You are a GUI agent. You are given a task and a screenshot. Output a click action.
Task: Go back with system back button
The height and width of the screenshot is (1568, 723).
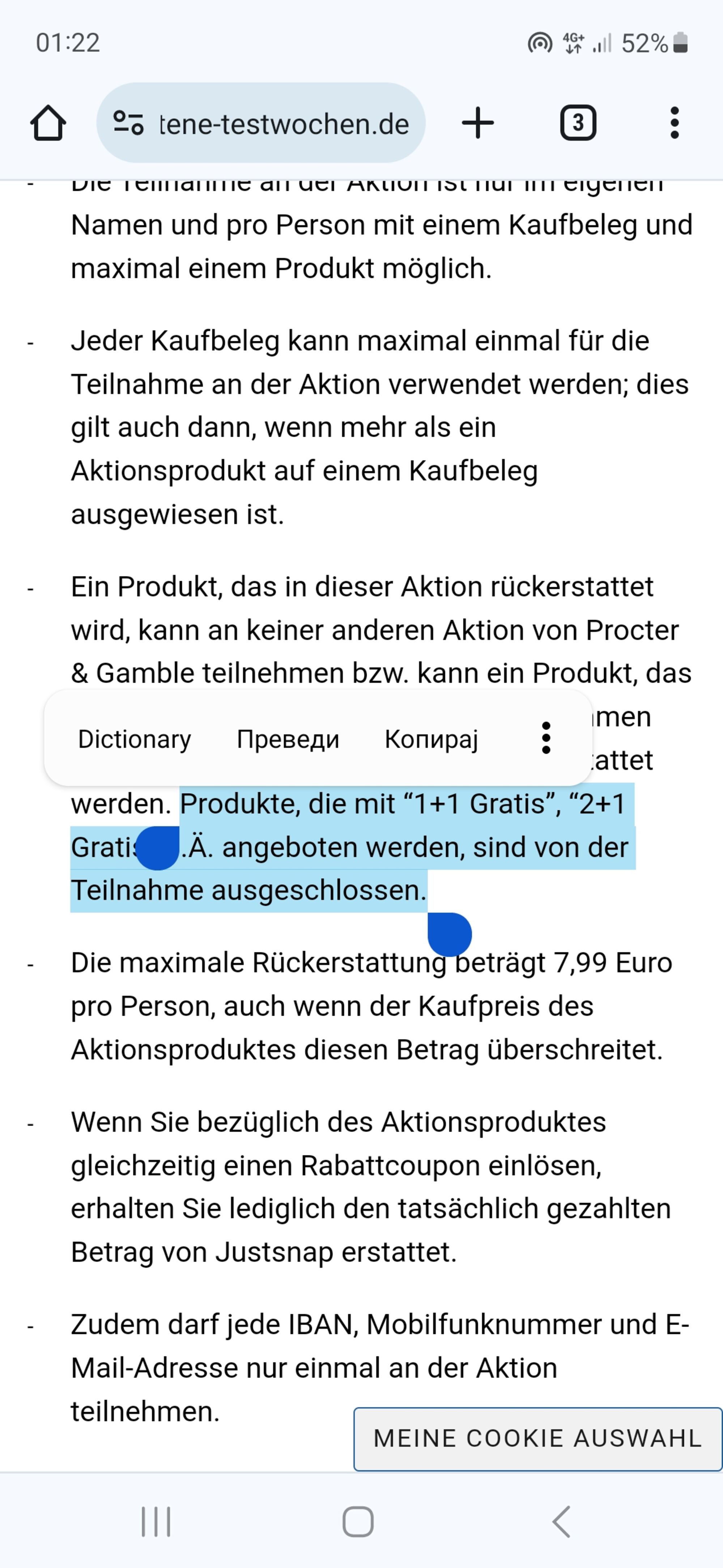[x=561, y=1522]
